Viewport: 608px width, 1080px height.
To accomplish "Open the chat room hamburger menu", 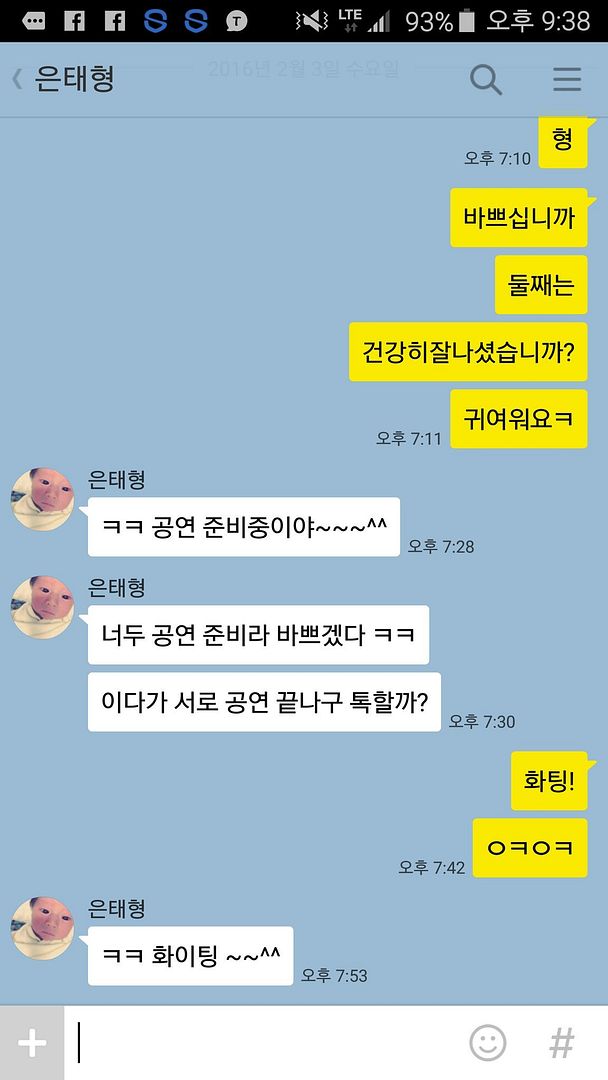I will tap(567, 79).
